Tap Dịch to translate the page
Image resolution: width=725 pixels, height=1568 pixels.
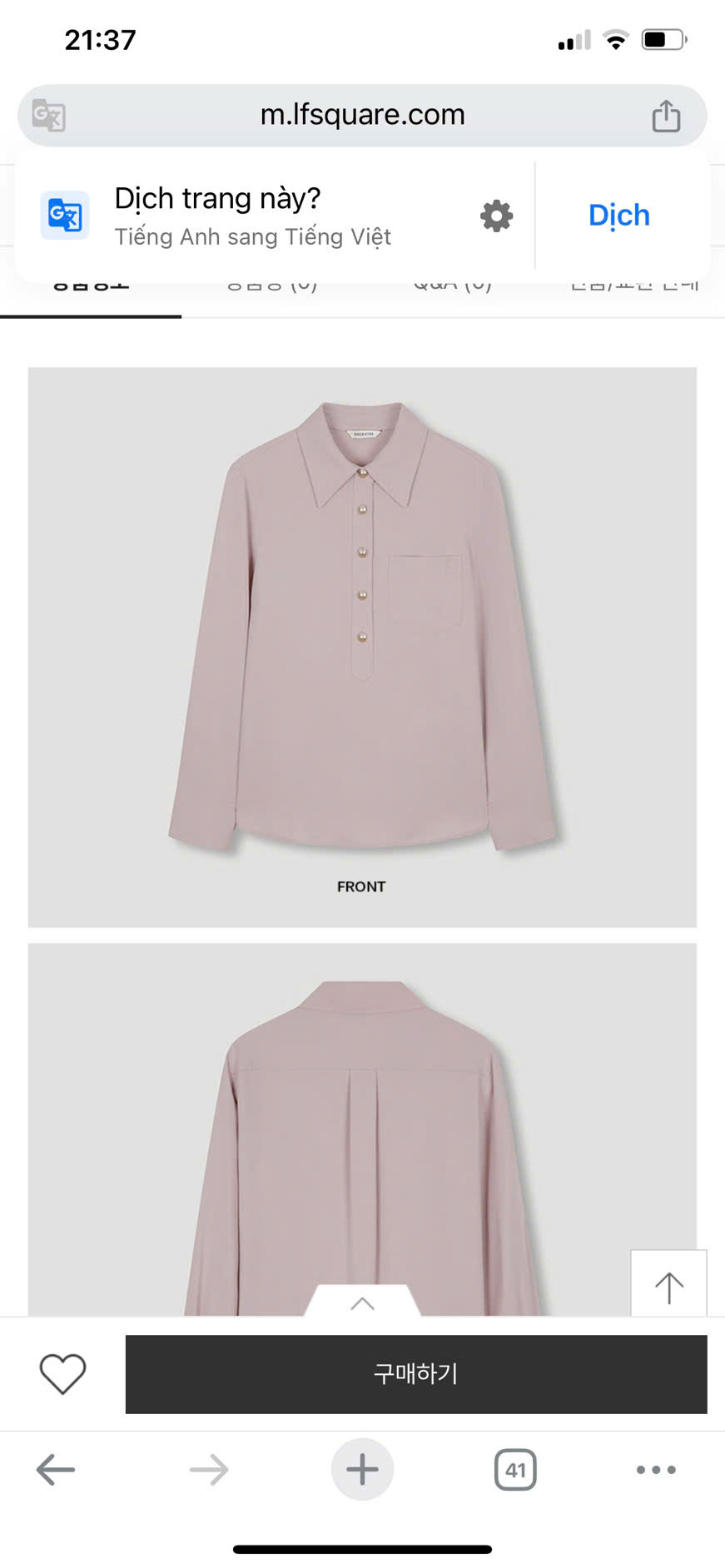click(618, 216)
